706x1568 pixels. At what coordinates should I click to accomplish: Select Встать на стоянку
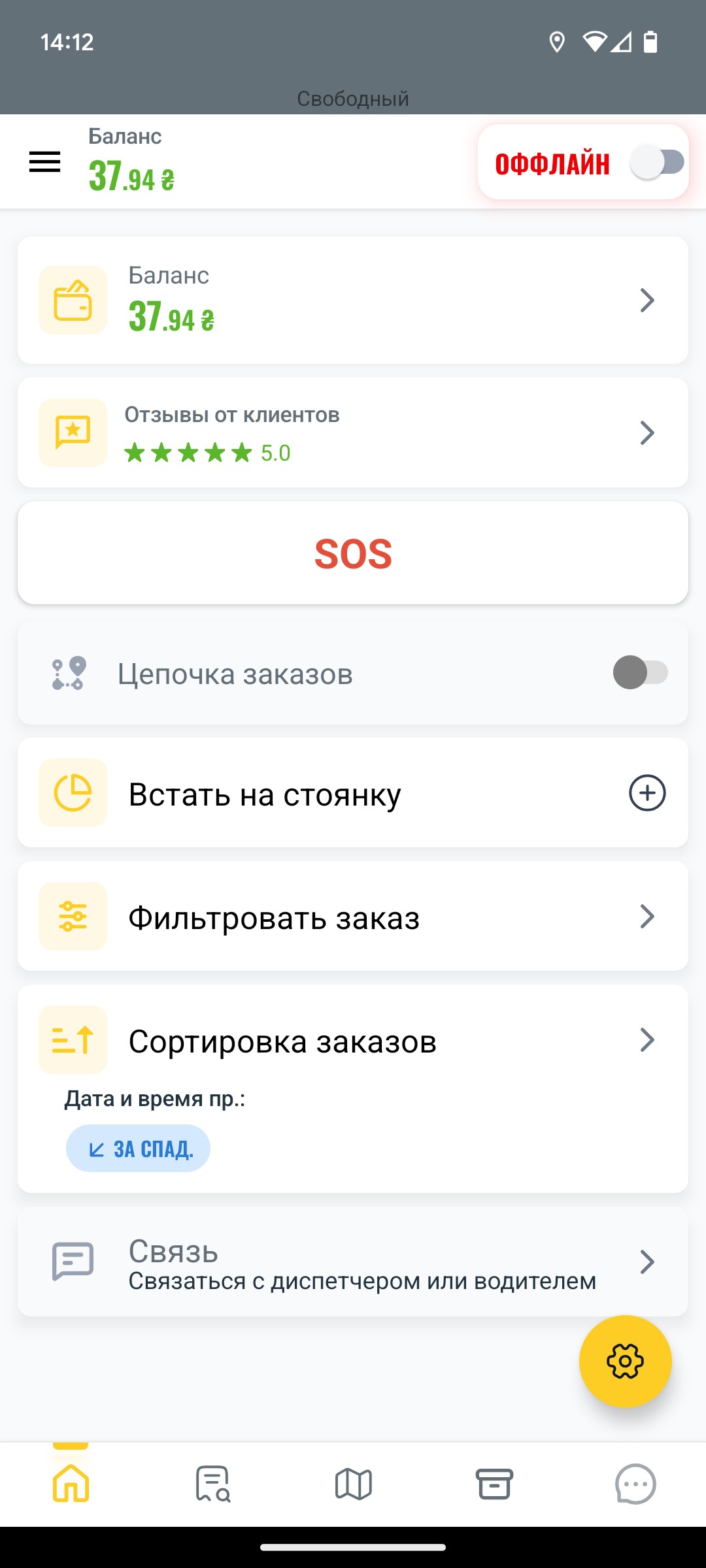click(x=353, y=793)
